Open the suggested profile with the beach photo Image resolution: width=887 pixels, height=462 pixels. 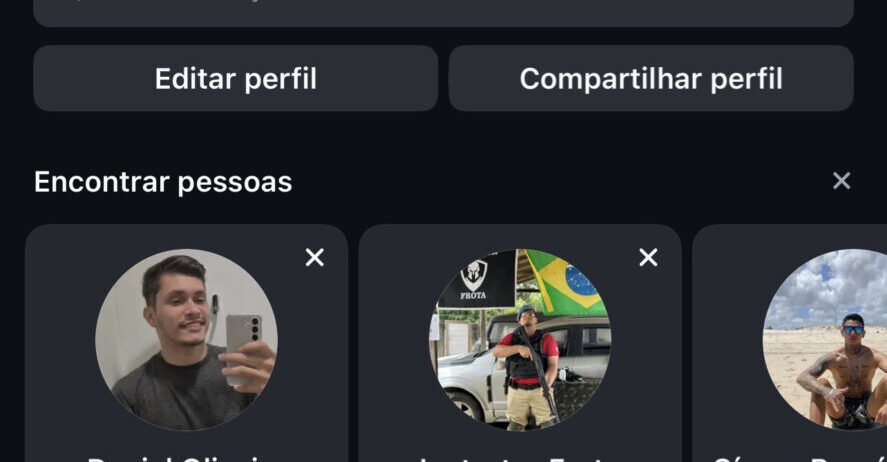[825, 340]
